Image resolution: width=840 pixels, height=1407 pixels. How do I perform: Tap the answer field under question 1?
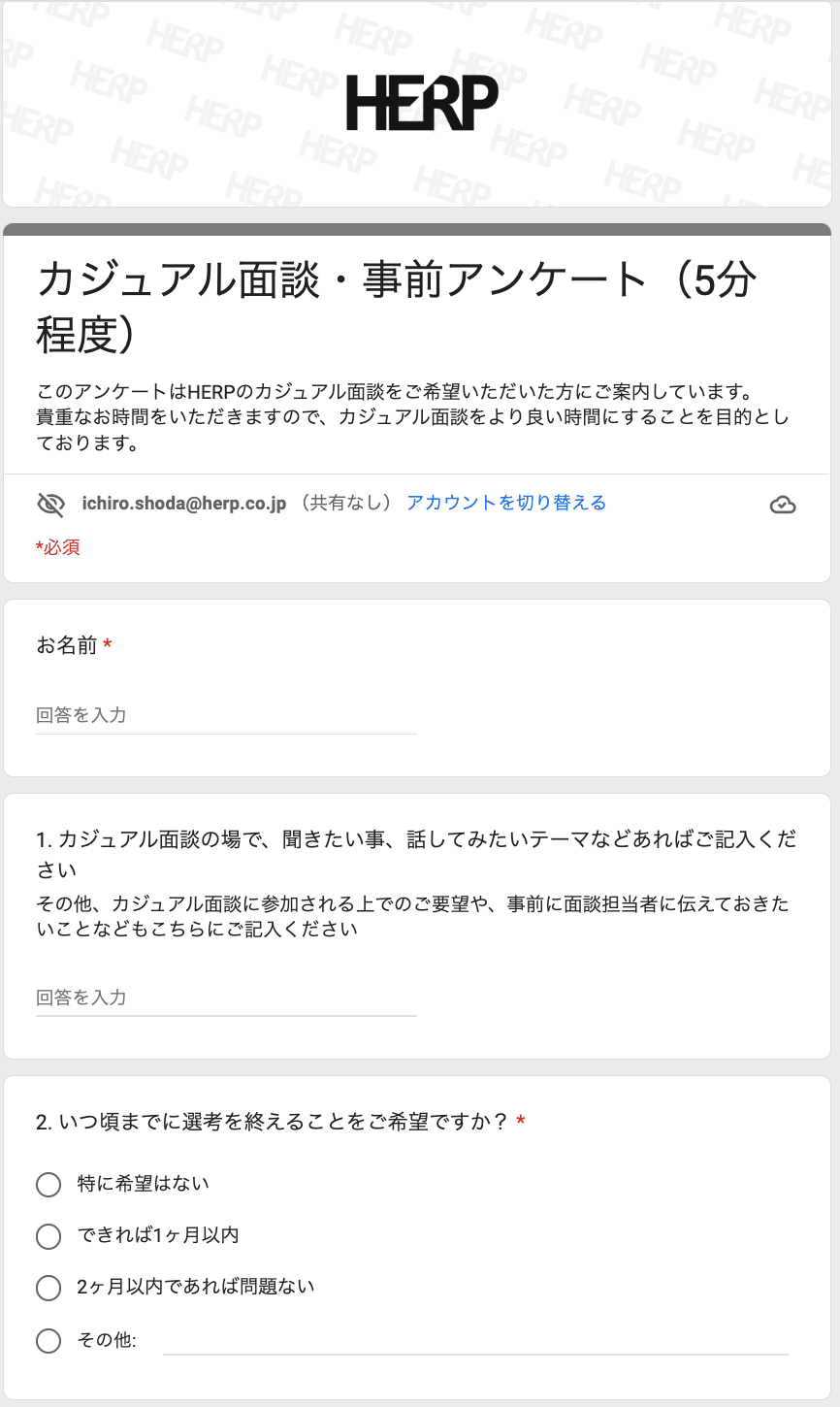click(225, 998)
